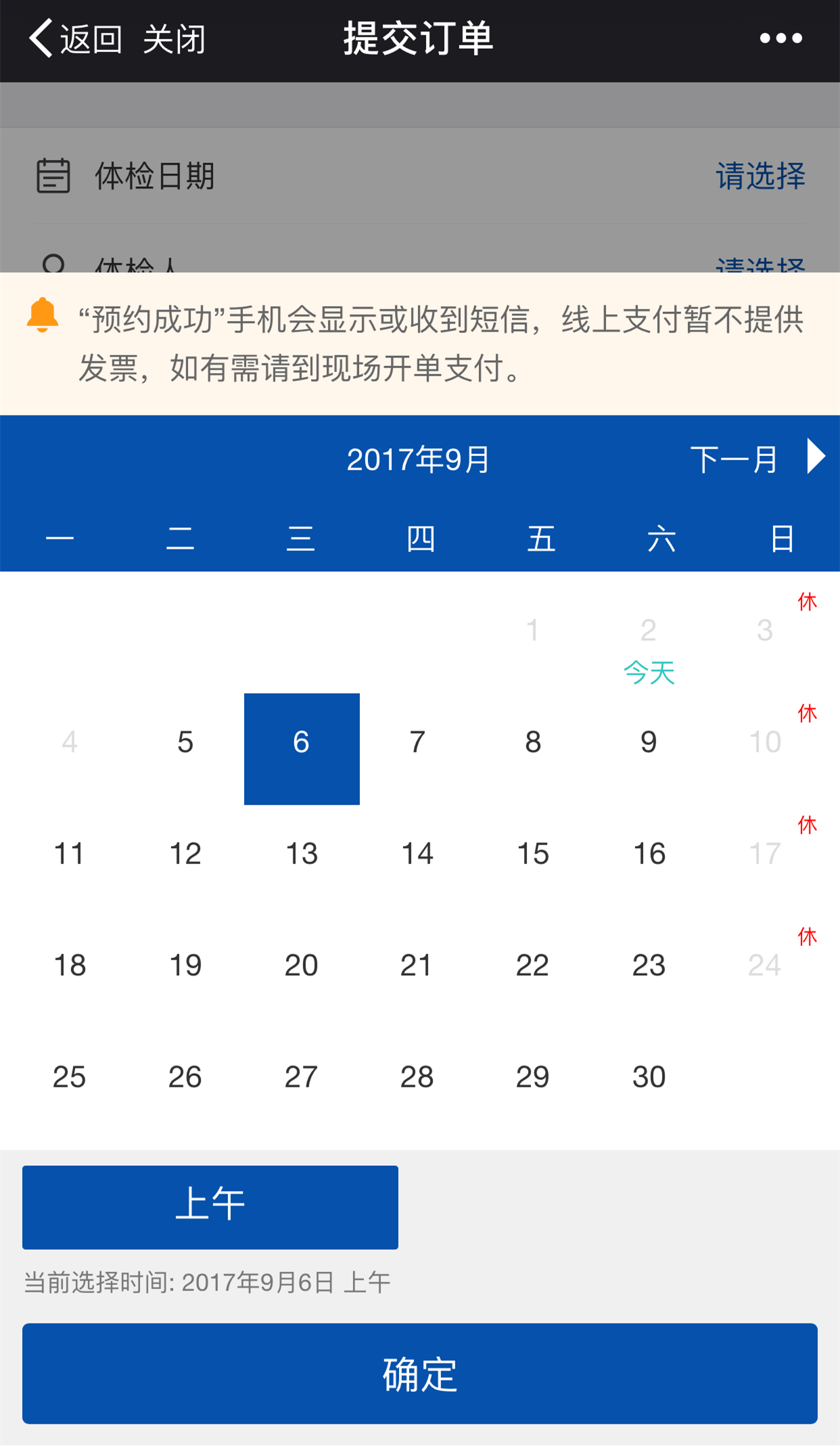The image size is (840, 1446).
Task: Open the three-dot overflow menu
Action: point(780,39)
